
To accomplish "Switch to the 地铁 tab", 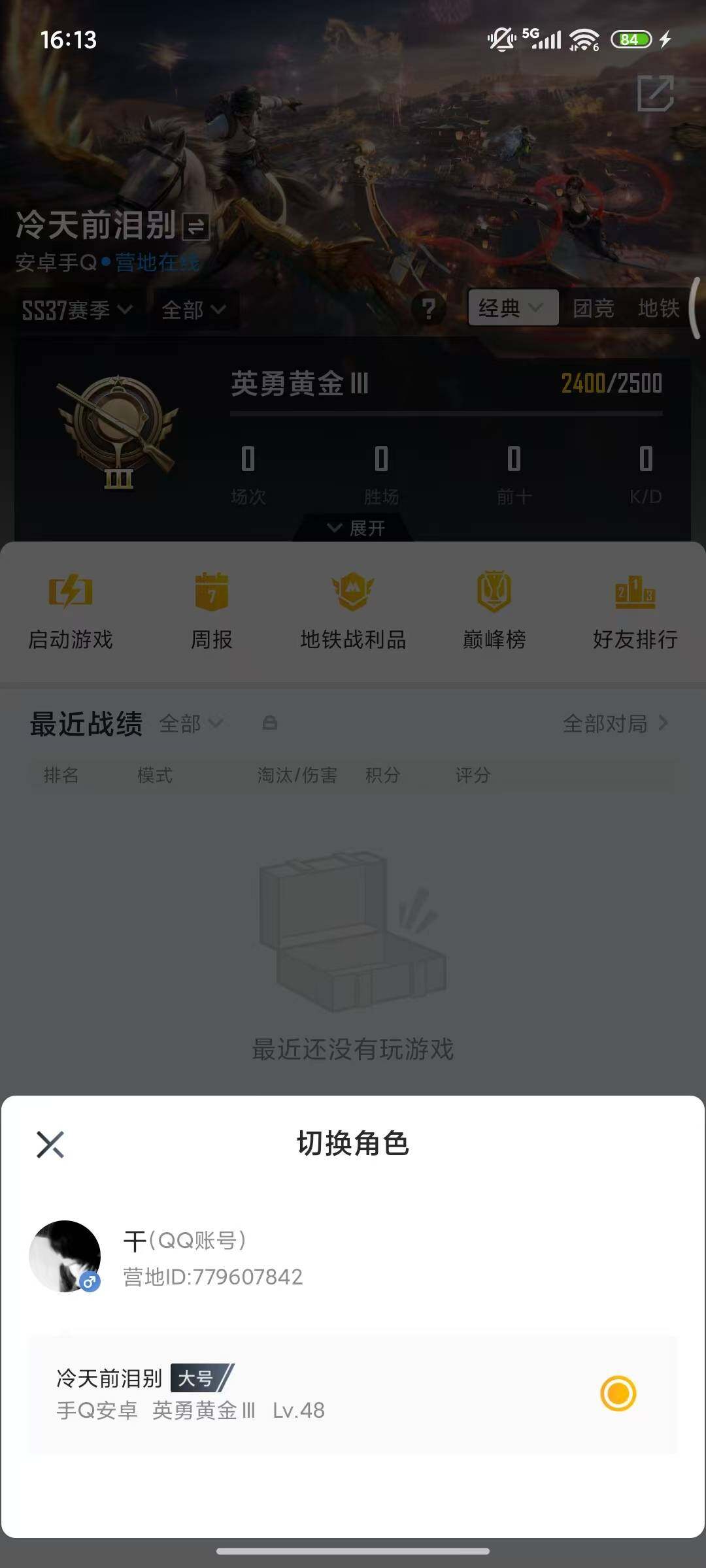I will [x=660, y=308].
